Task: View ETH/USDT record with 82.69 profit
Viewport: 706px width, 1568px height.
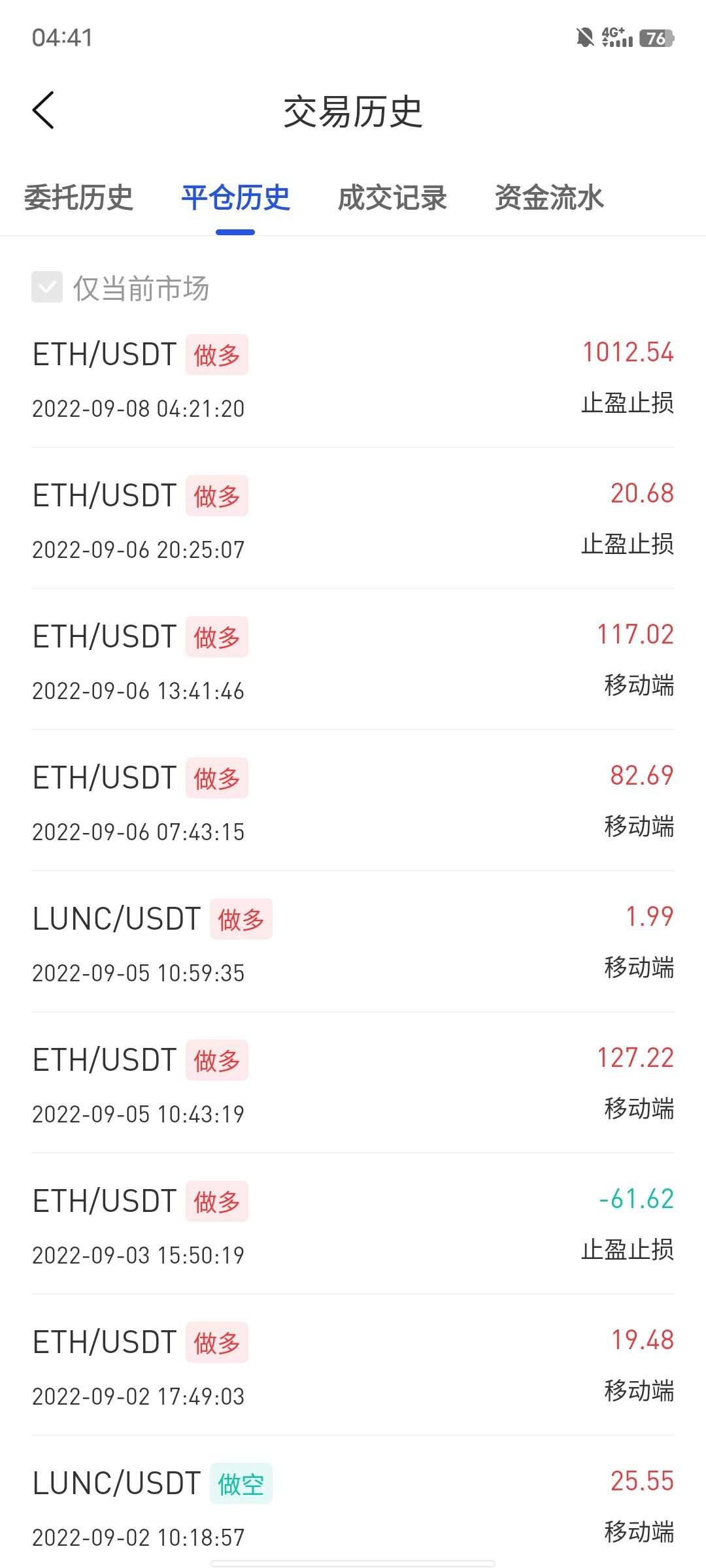Action: [353, 802]
